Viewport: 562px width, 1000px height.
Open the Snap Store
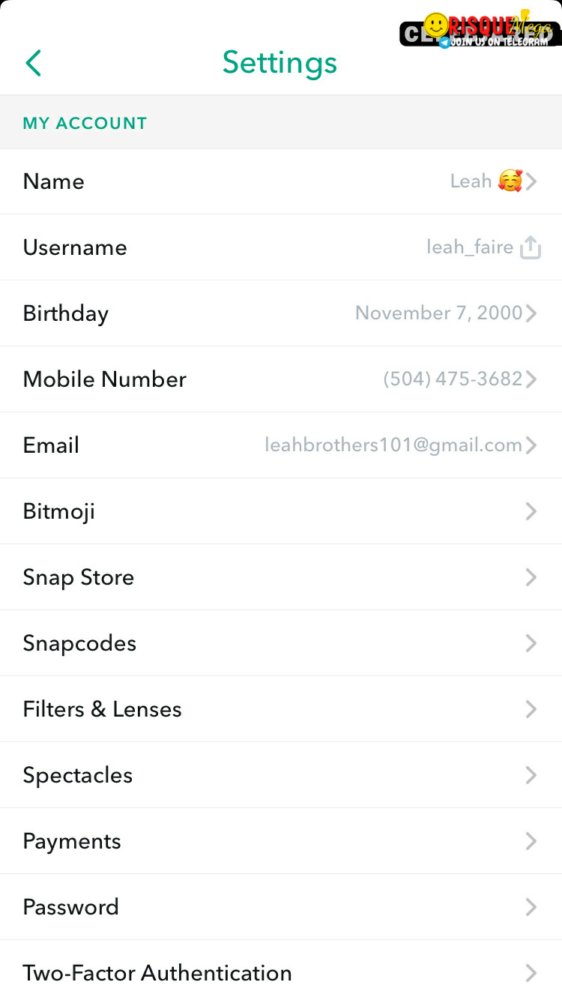tap(281, 577)
